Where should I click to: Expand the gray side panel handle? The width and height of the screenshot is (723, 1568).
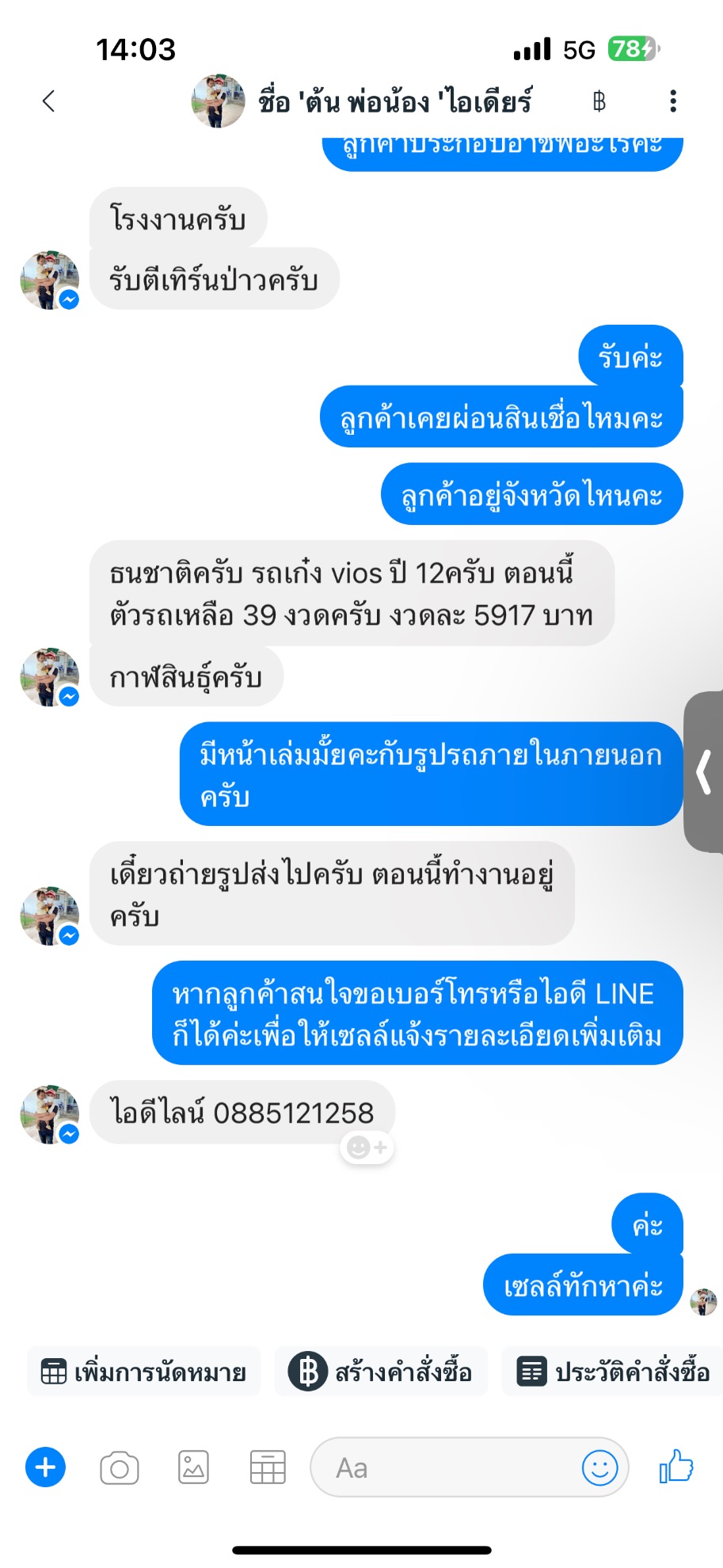coord(704,772)
